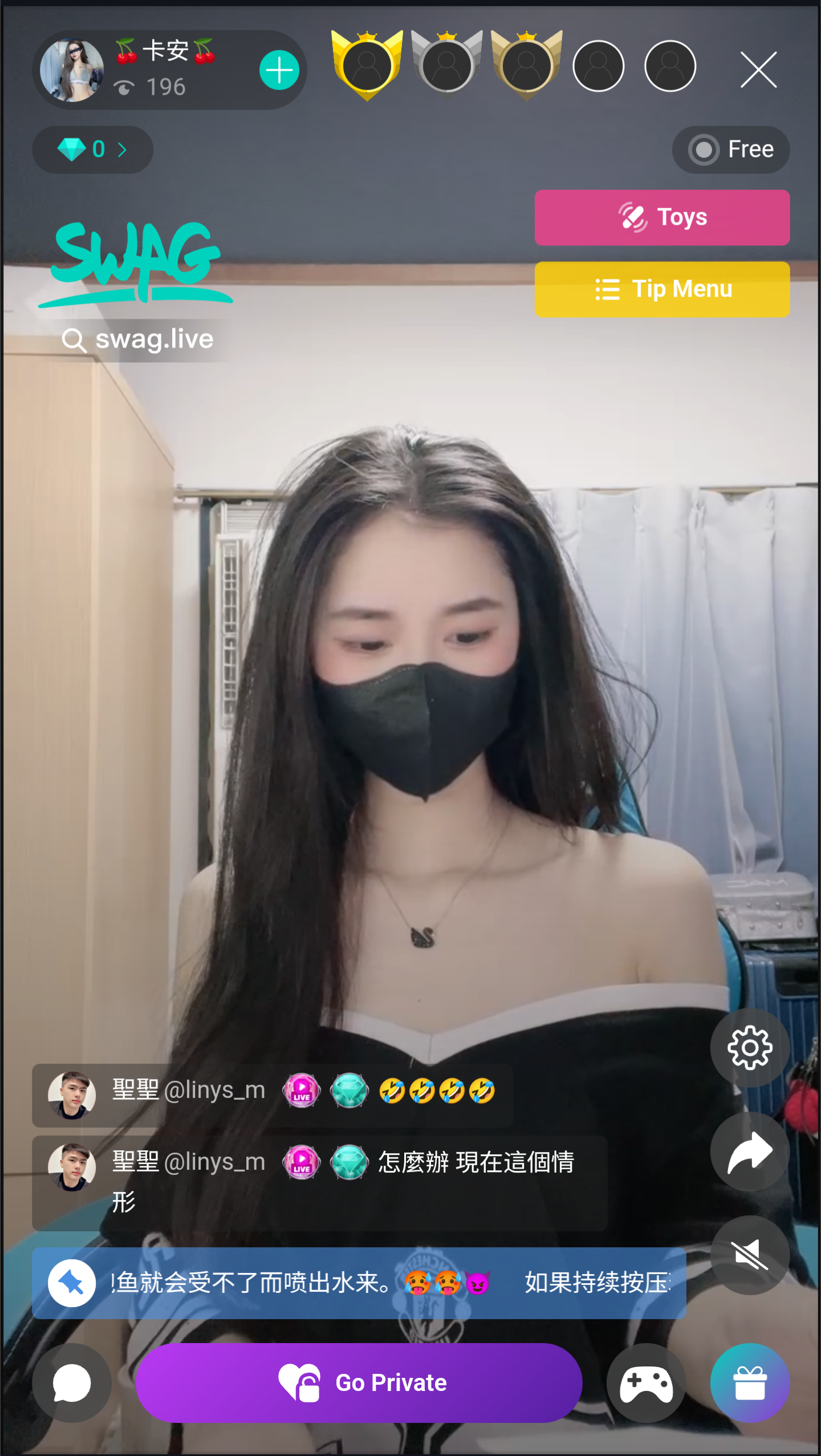821x1456 pixels.
Task: Share this live stream
Action: (x=749, y=1151)
